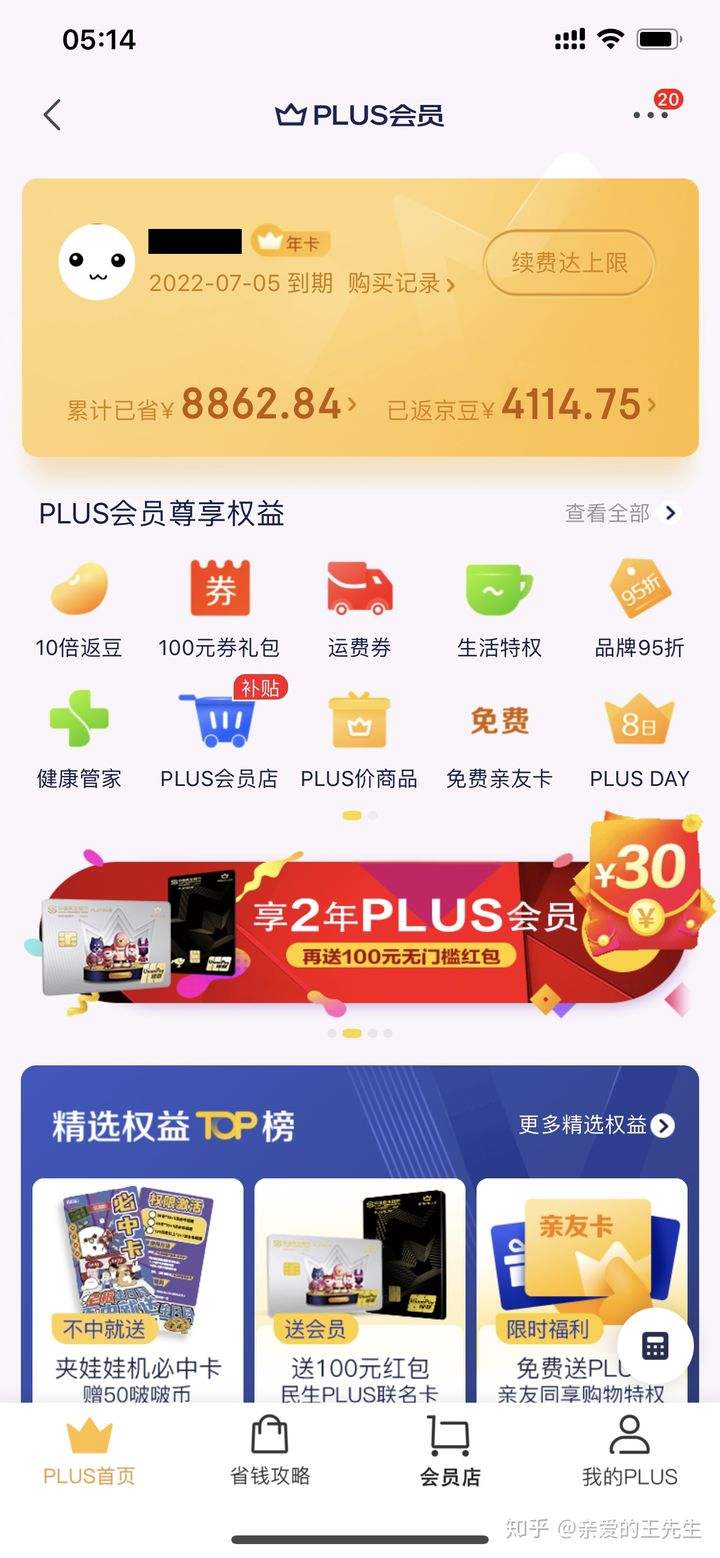This screenshot has width=720, height=1558.
Task: Open the three-dot menu with 20 badge
Action: coord(651,115)
